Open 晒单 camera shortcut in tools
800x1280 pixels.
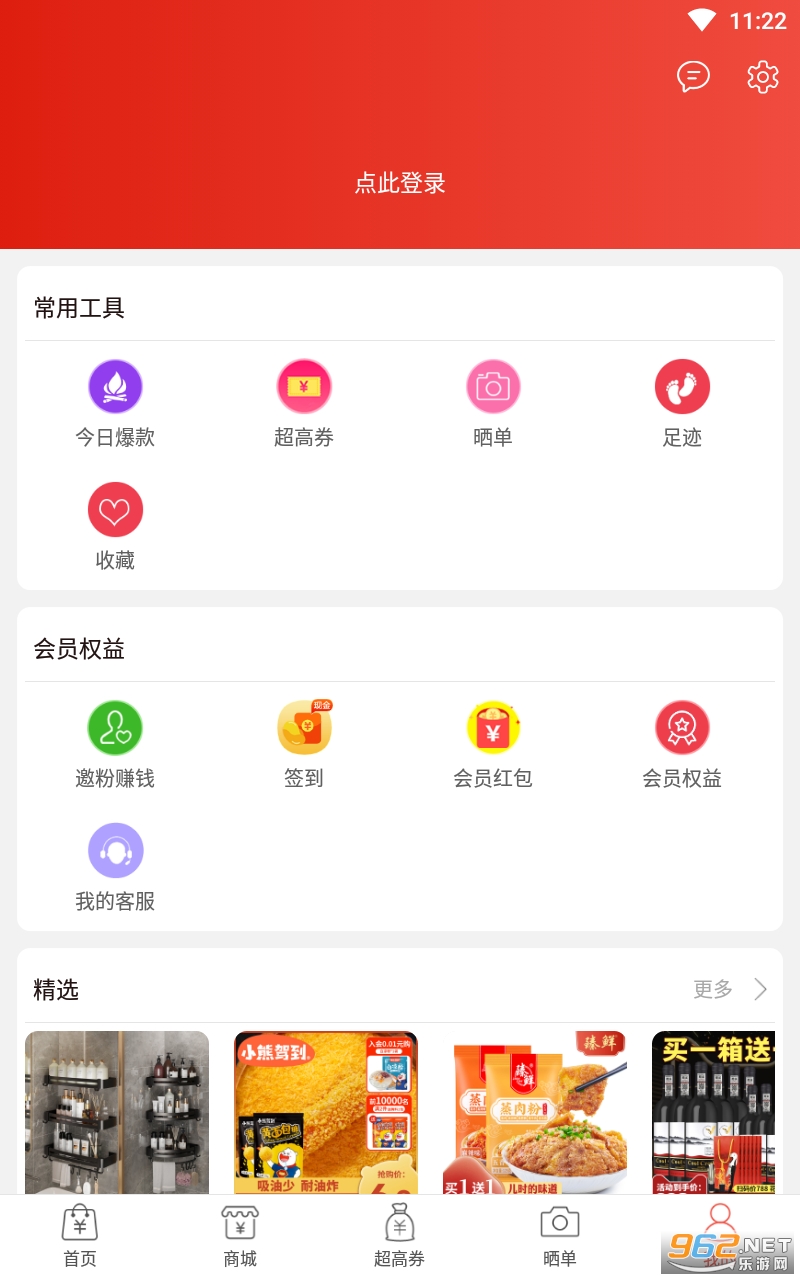[x=493, y=404]
